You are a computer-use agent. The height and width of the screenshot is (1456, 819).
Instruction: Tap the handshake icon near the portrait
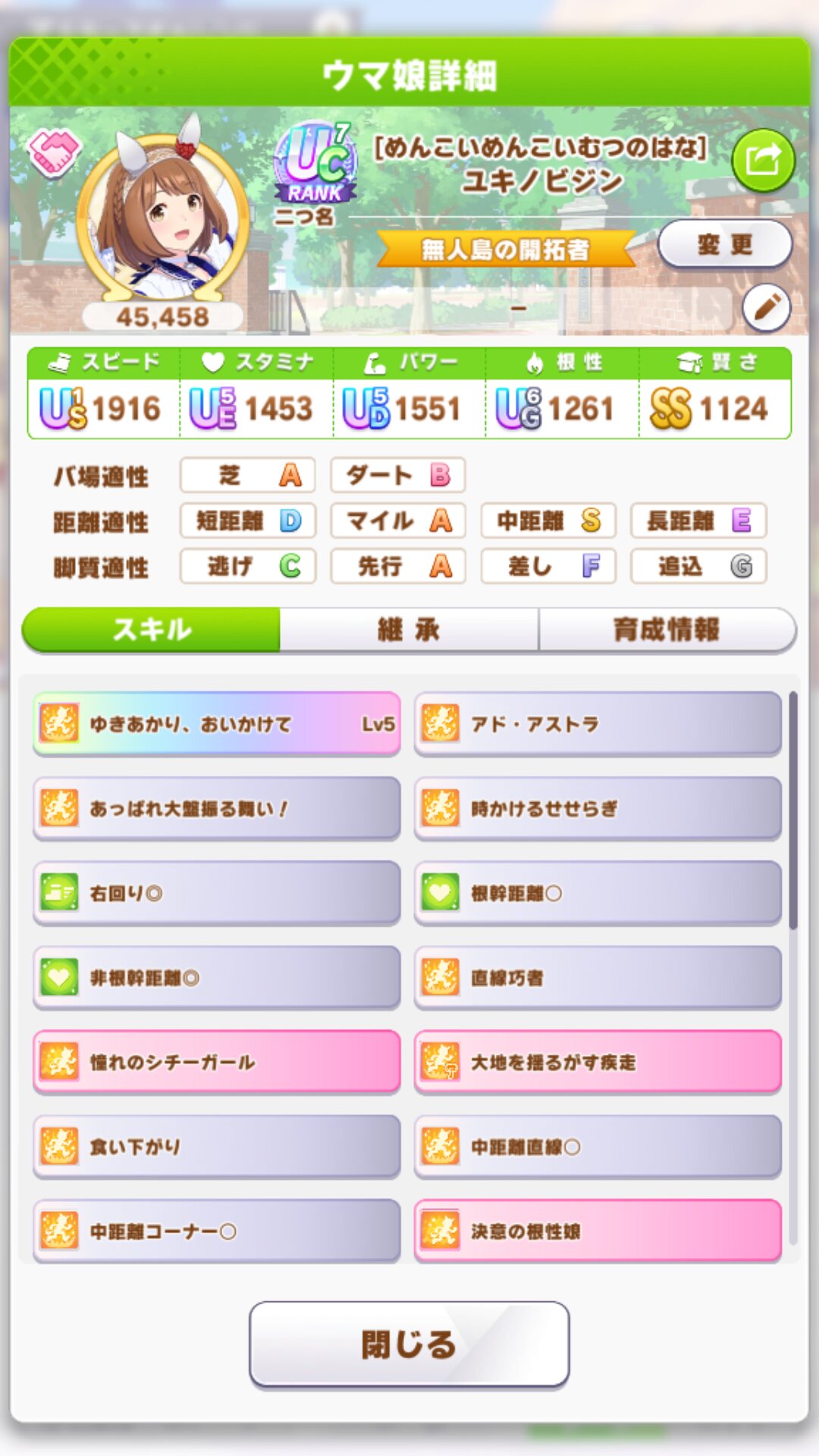(53, 151)
